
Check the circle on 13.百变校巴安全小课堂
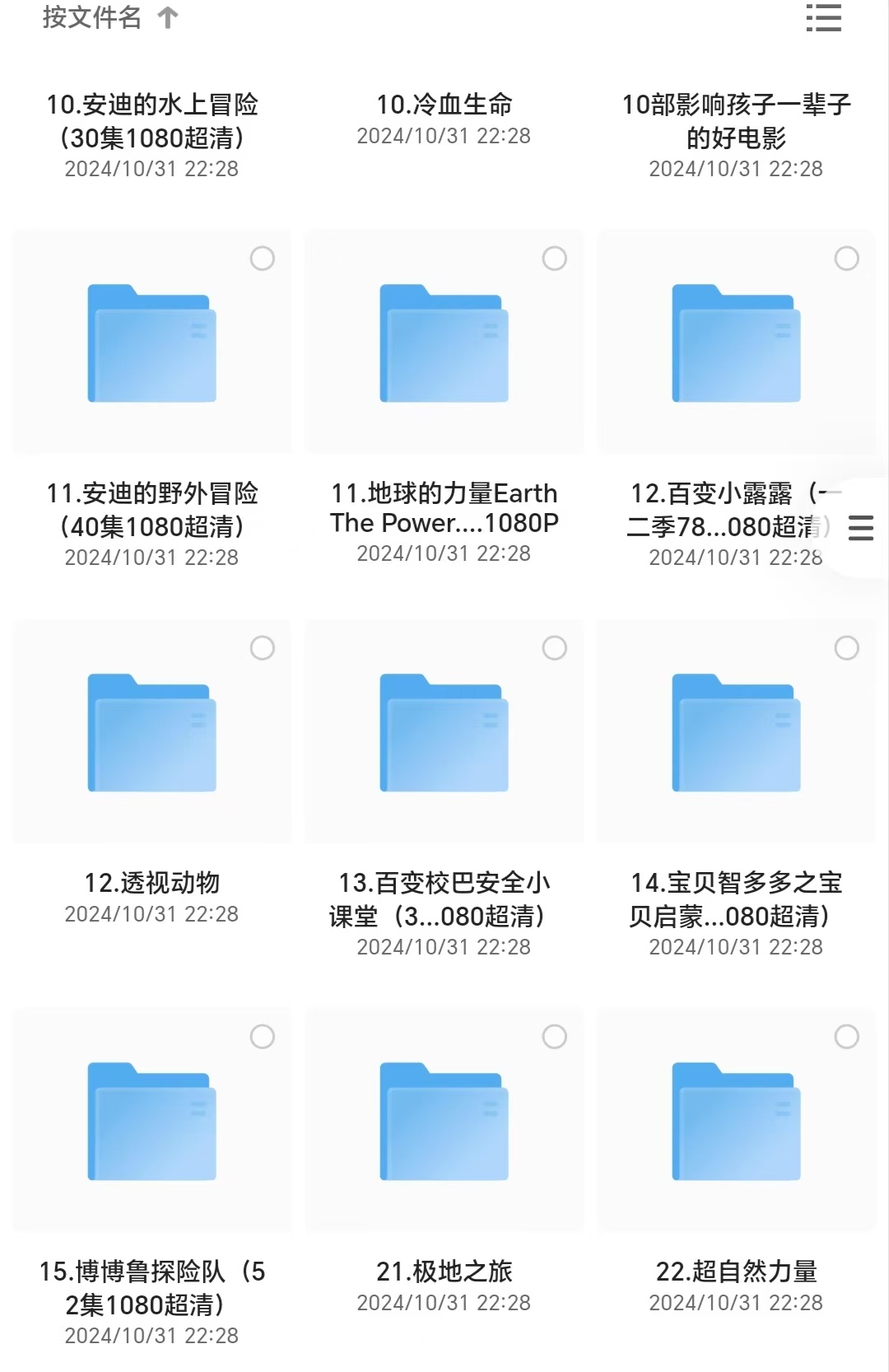pos(555,648)
